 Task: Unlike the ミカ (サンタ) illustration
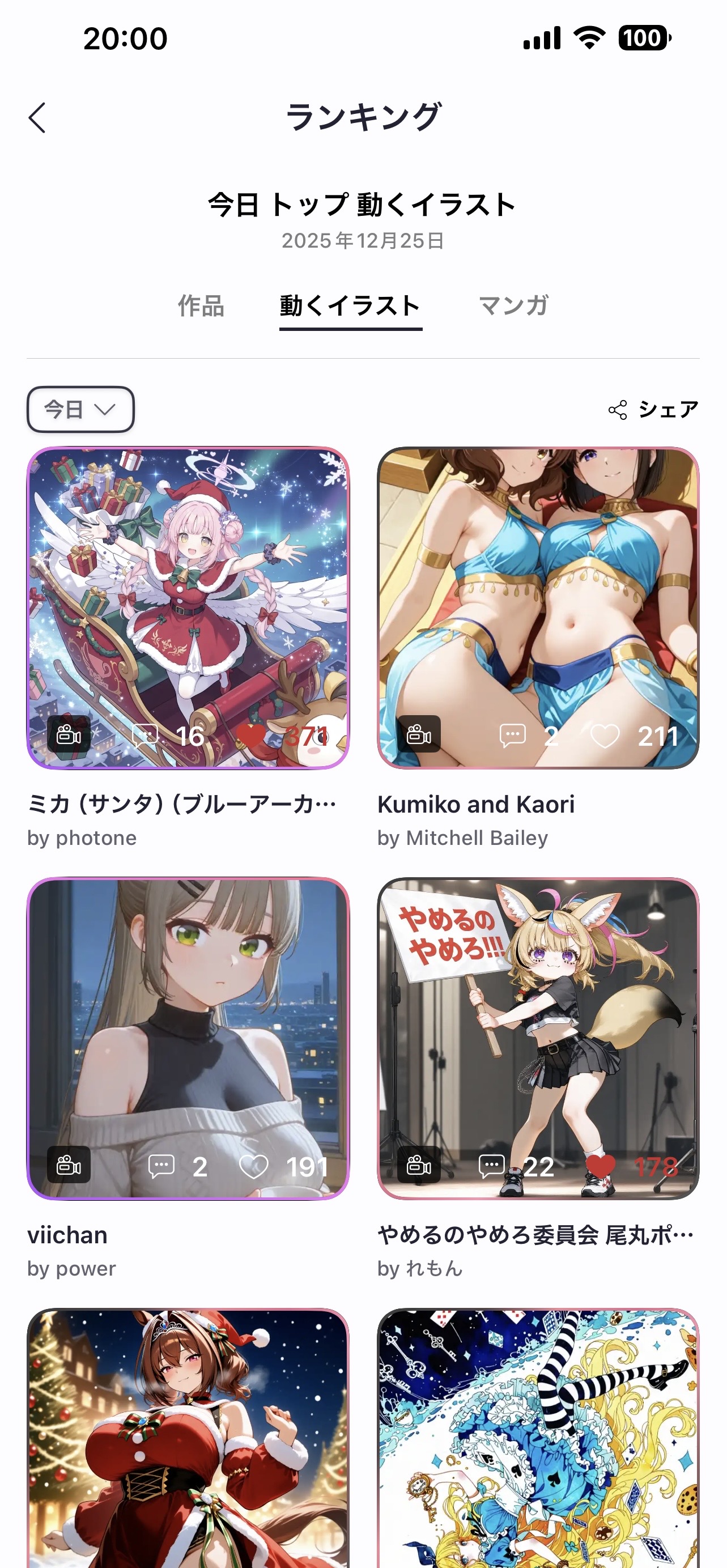click(x=251, y=737)
